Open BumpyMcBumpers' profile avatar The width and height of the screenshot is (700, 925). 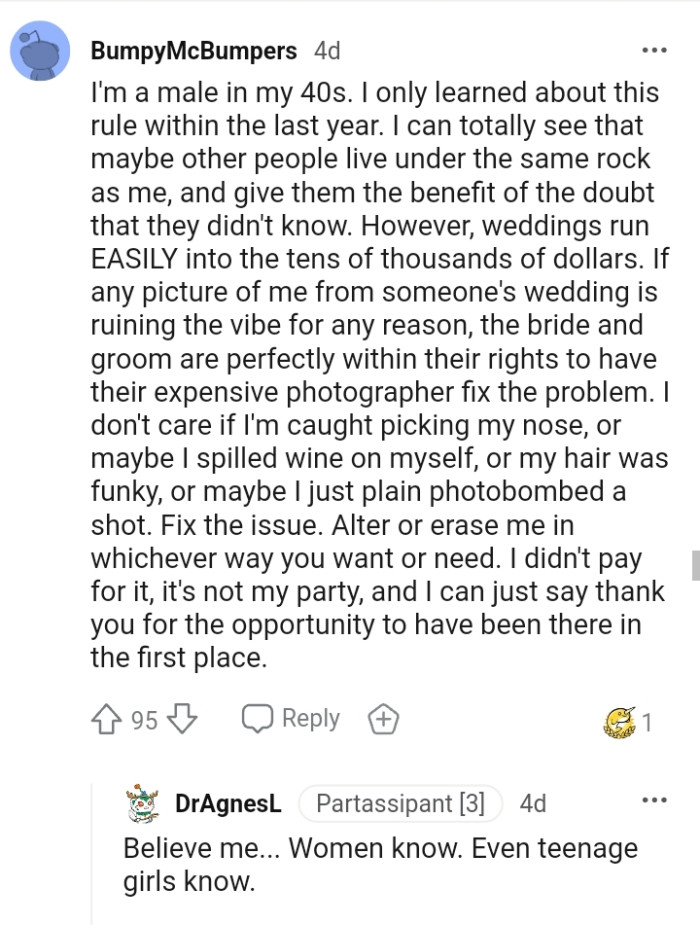pos(40,51)
